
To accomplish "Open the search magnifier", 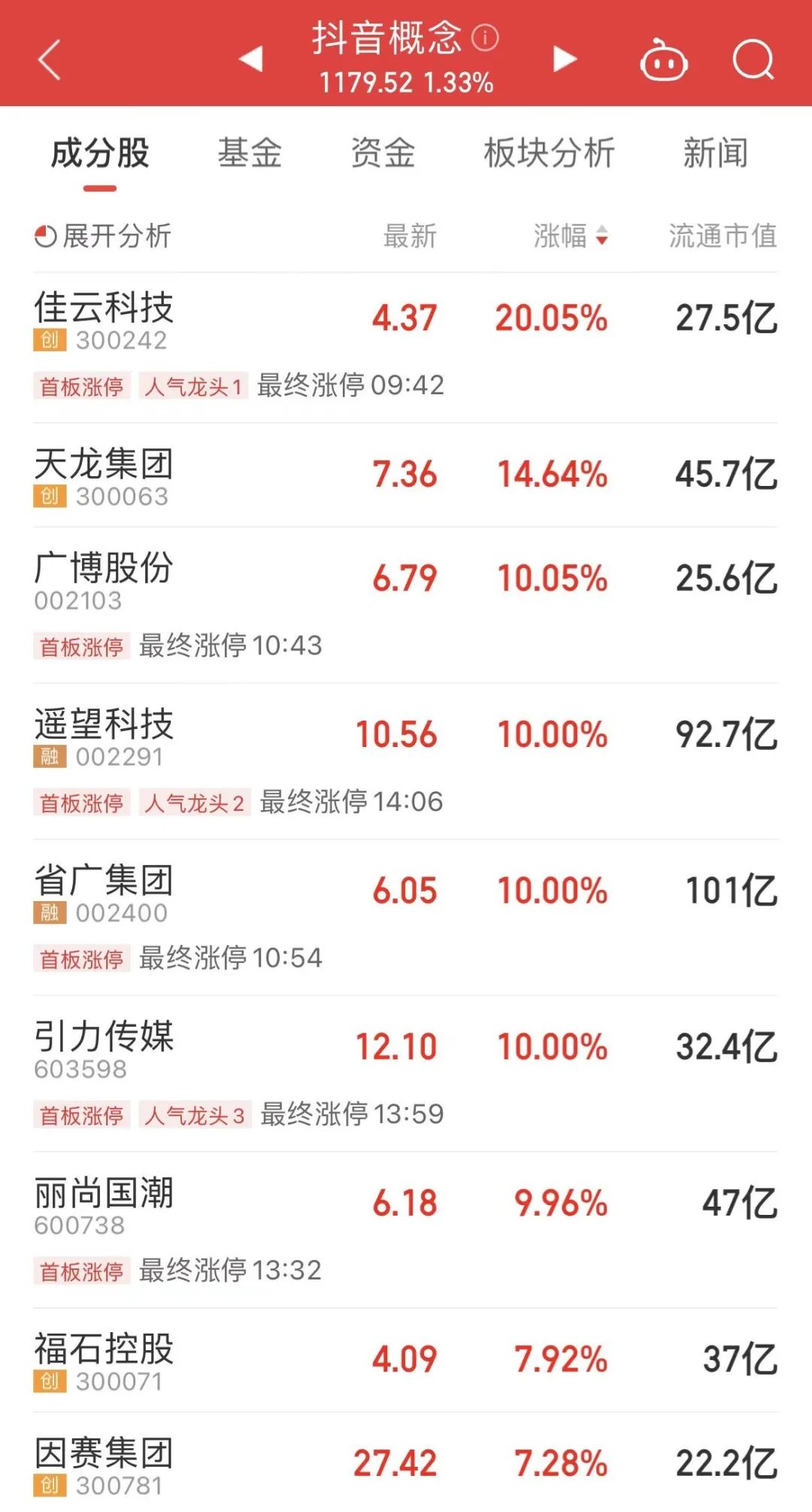I will tap(753, 60).
